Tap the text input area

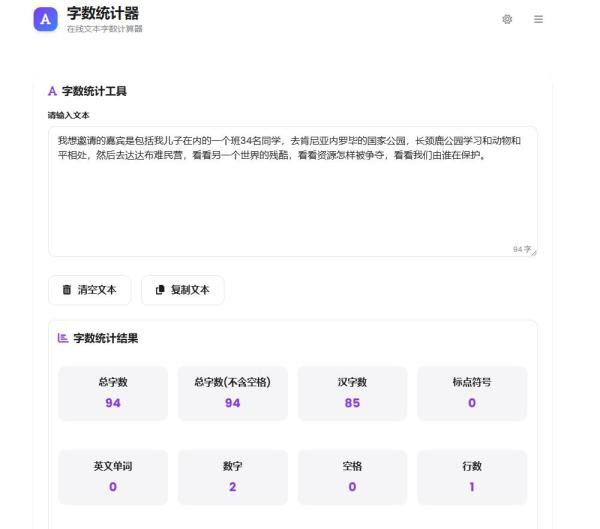[x=293, y=191]
